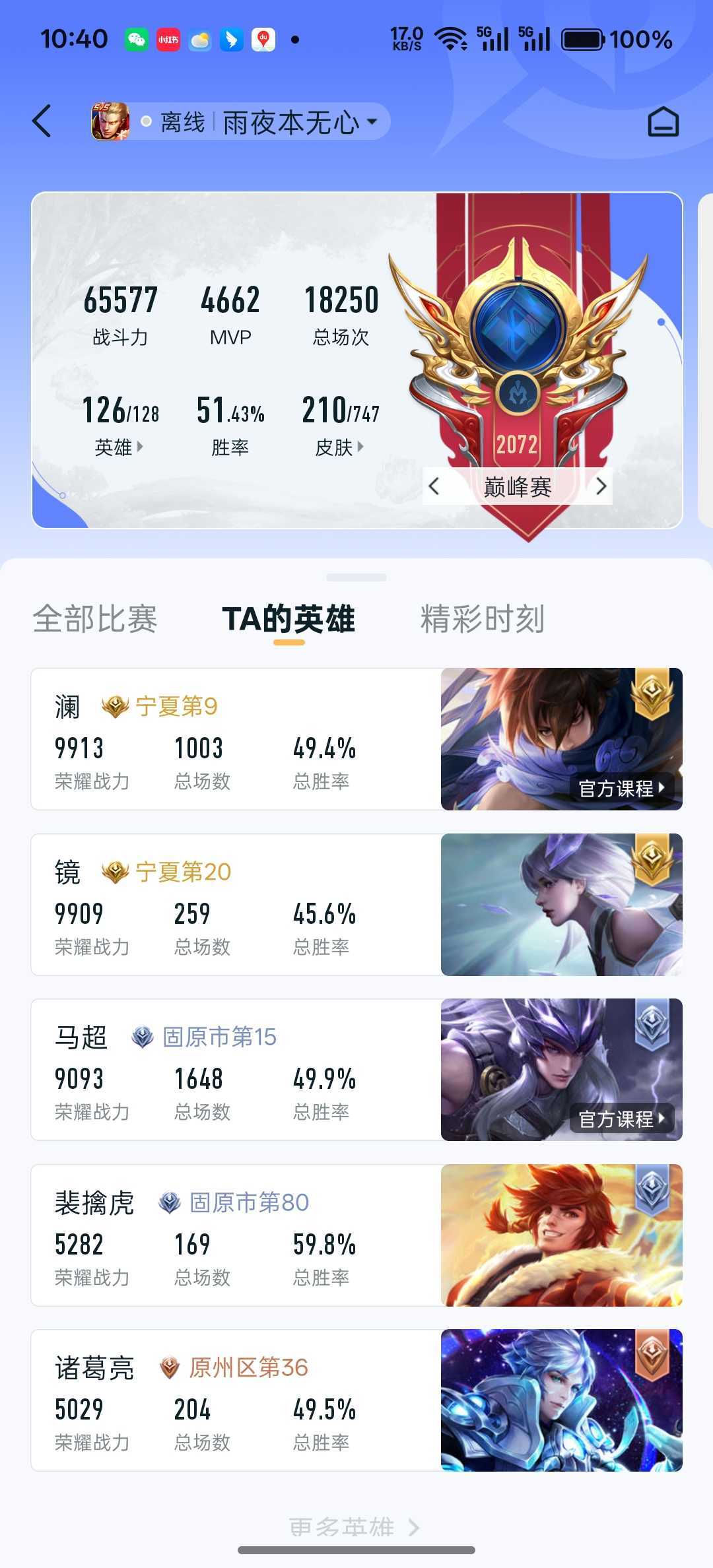
Task: Switch to the 精彩时刻 tab
Action: 482,618
